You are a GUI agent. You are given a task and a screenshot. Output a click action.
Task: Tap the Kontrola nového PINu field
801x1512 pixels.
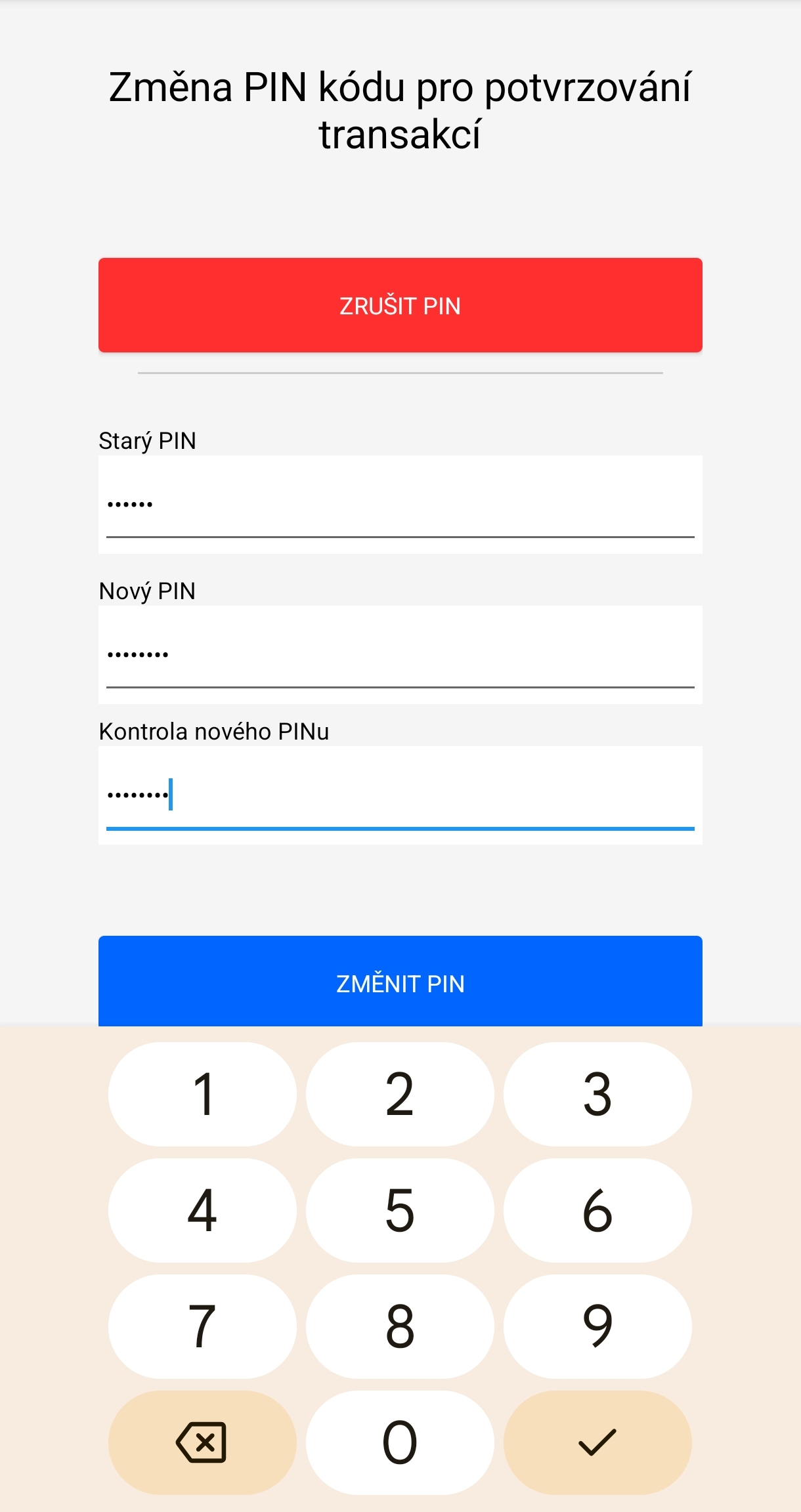(401, 795)
